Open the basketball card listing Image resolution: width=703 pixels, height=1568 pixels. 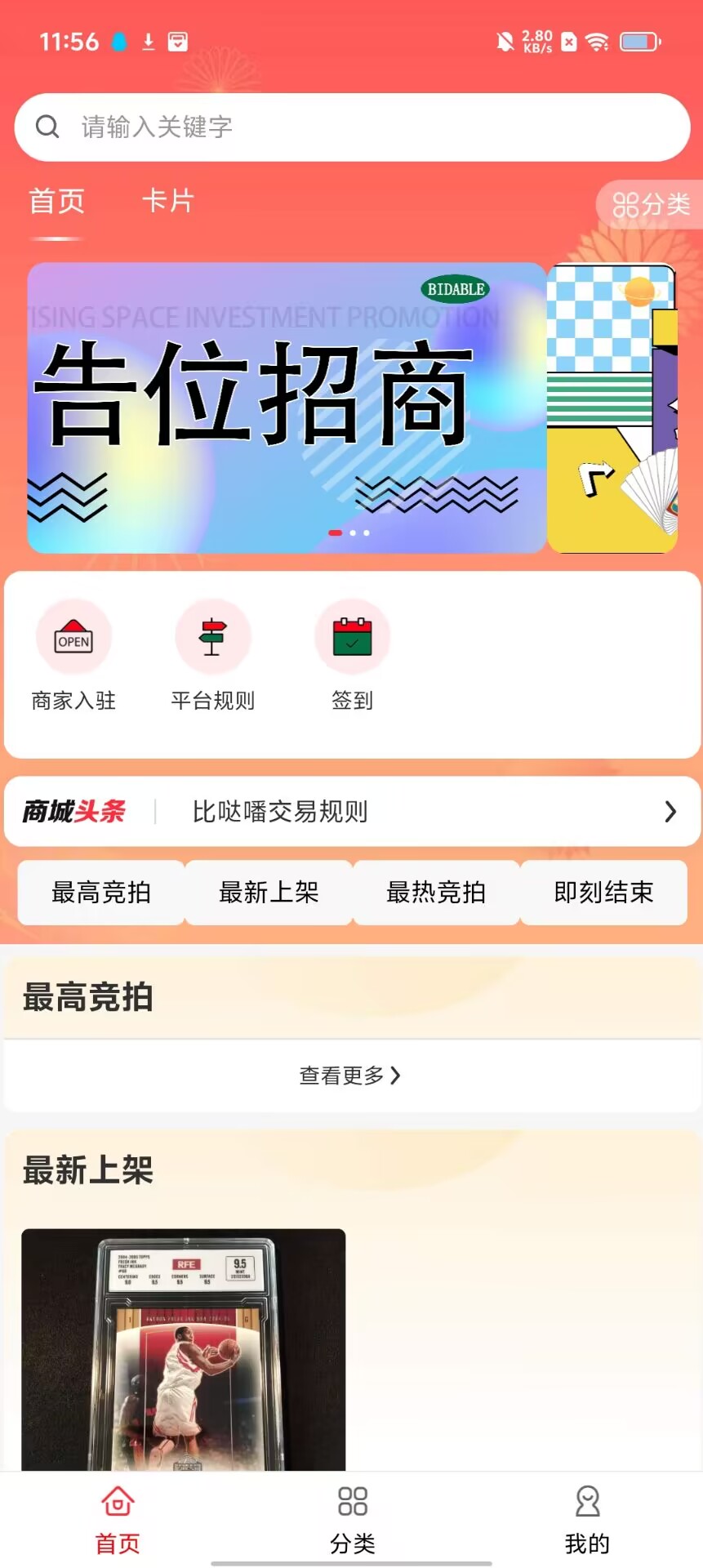pos(184,1349)
